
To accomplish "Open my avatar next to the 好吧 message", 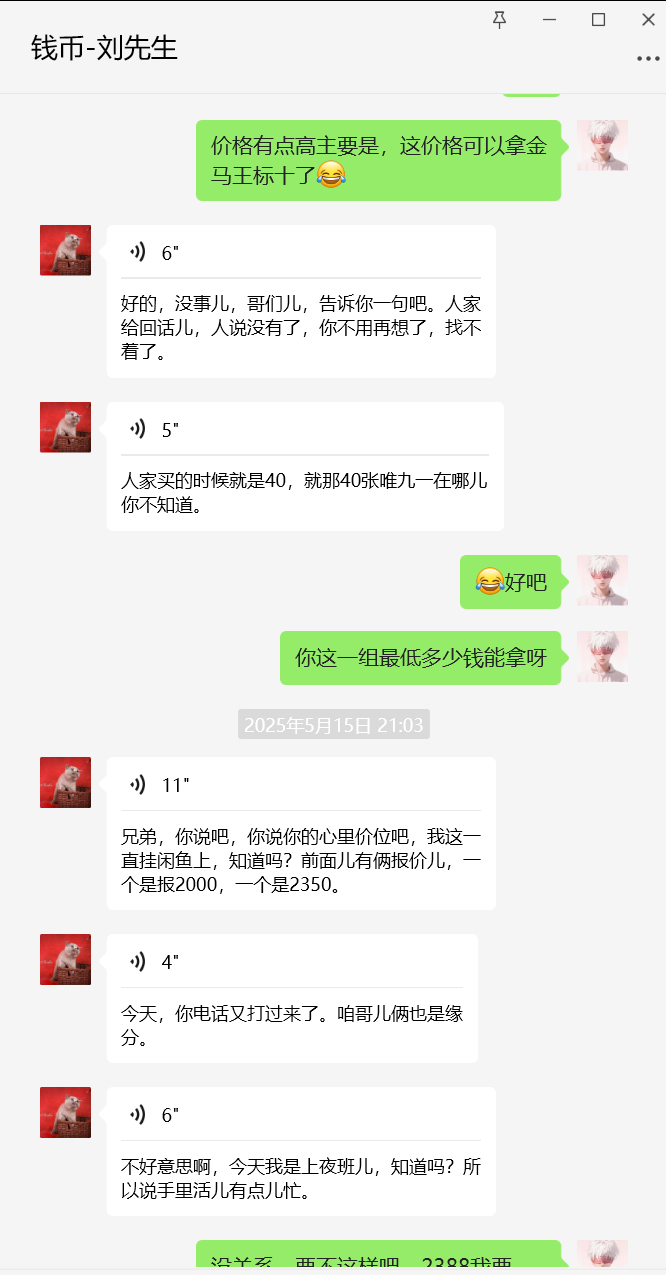I will (602, 581).
